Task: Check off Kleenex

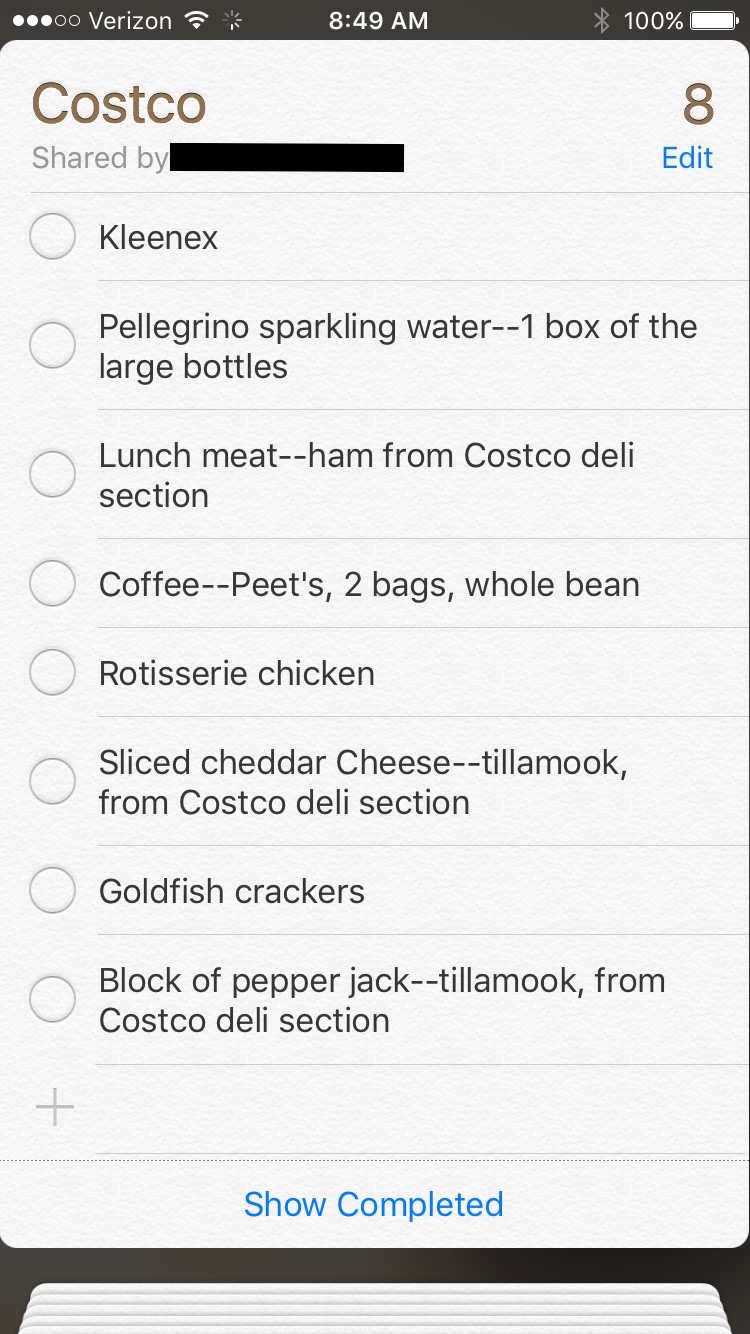Action: 53,237
